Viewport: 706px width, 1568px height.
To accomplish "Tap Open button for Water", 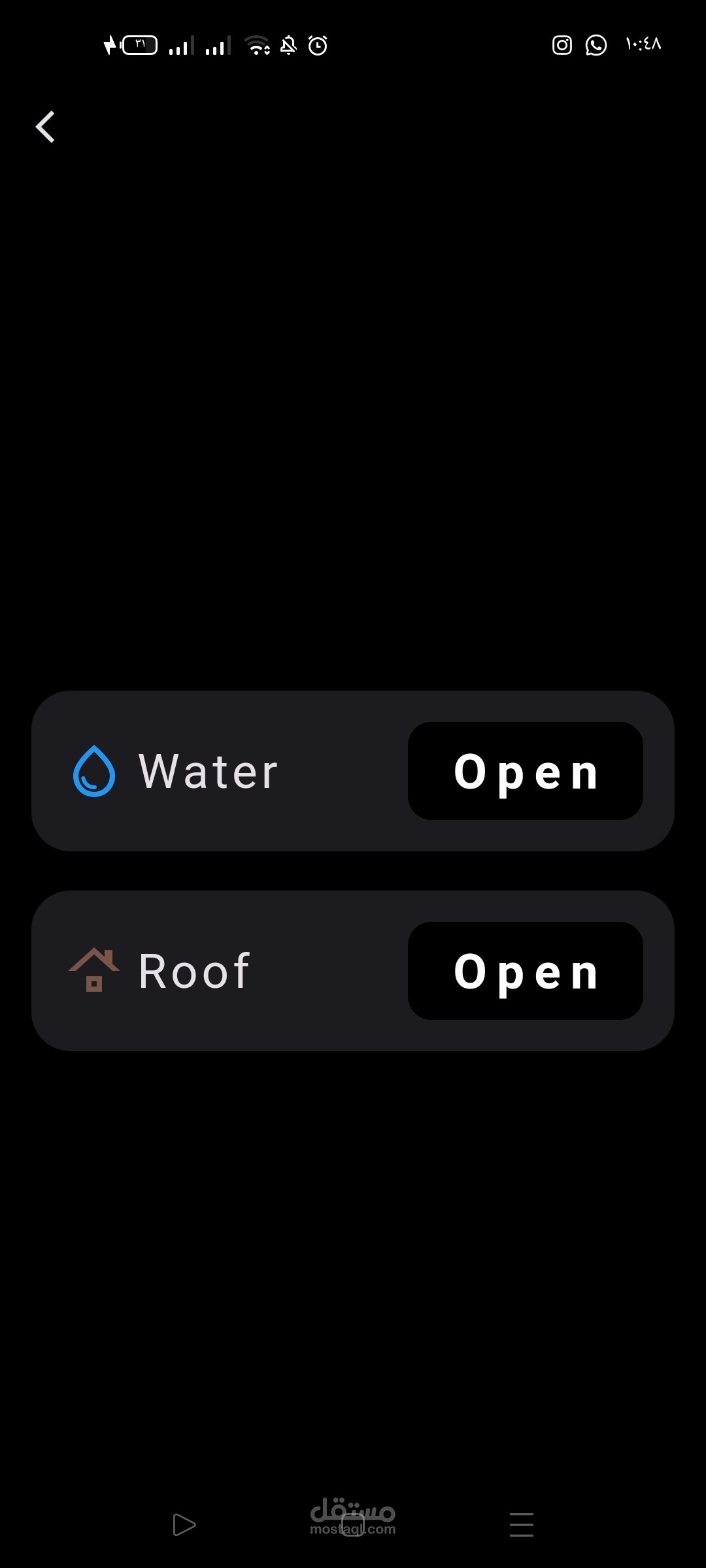I will point(526,771).
